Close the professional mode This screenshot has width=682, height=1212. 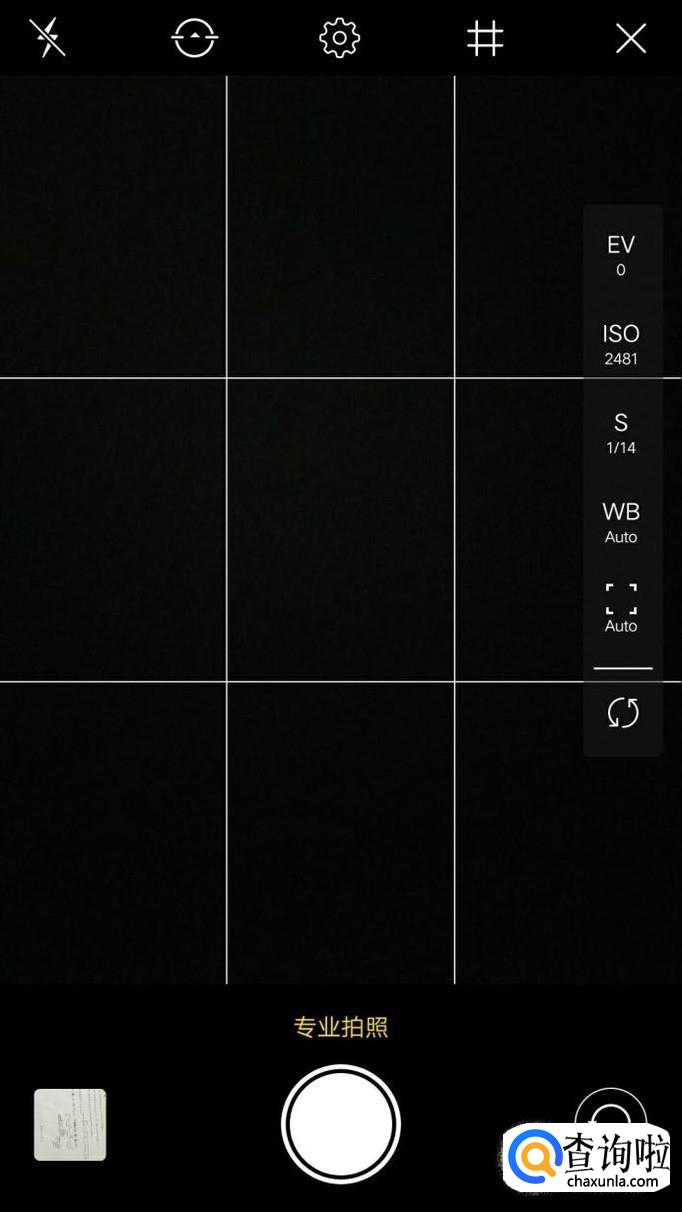[x=631, y=38]
